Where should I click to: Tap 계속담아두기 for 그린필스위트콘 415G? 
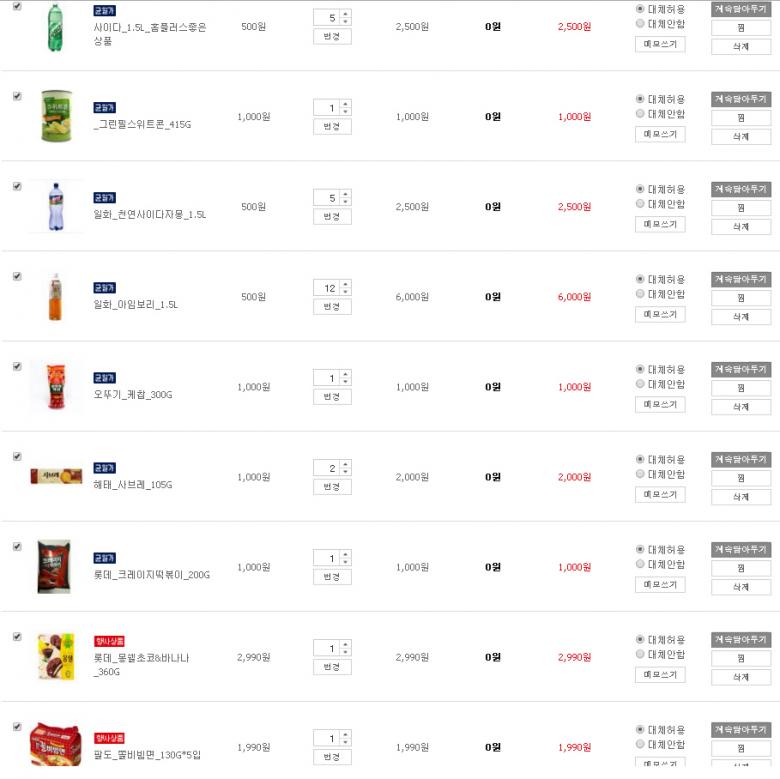740,100
